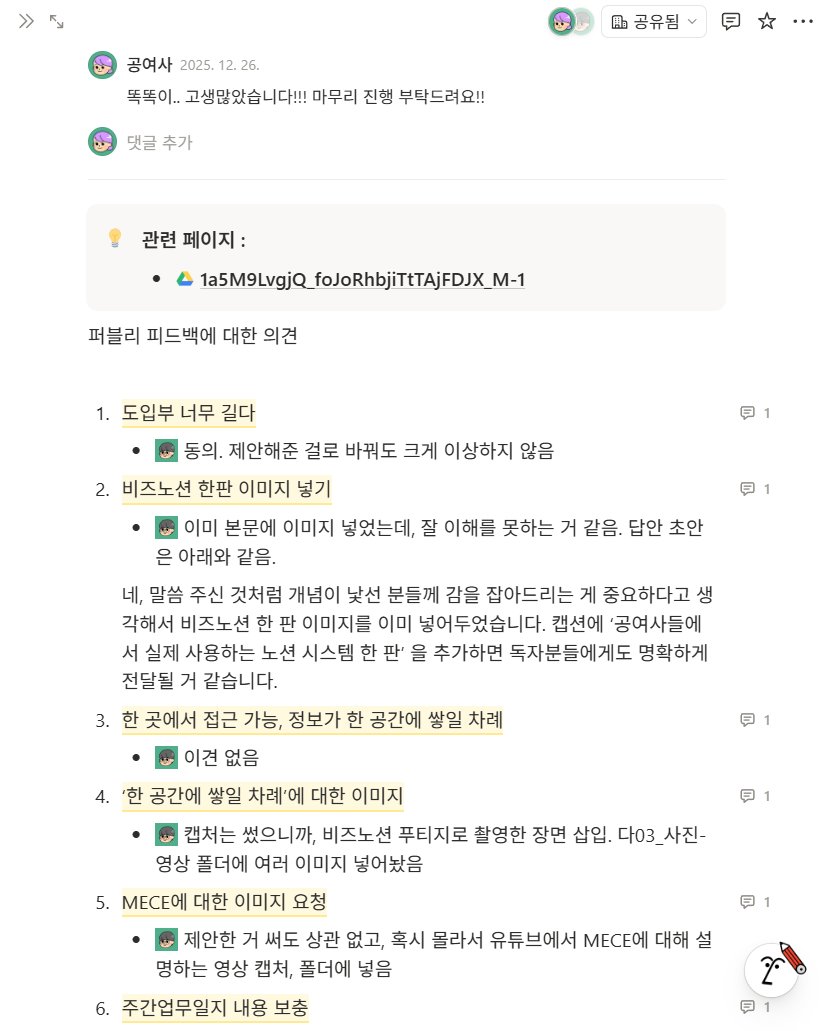Star this page as favorite
819x1031 pixels.
click(x=767, y=21)
